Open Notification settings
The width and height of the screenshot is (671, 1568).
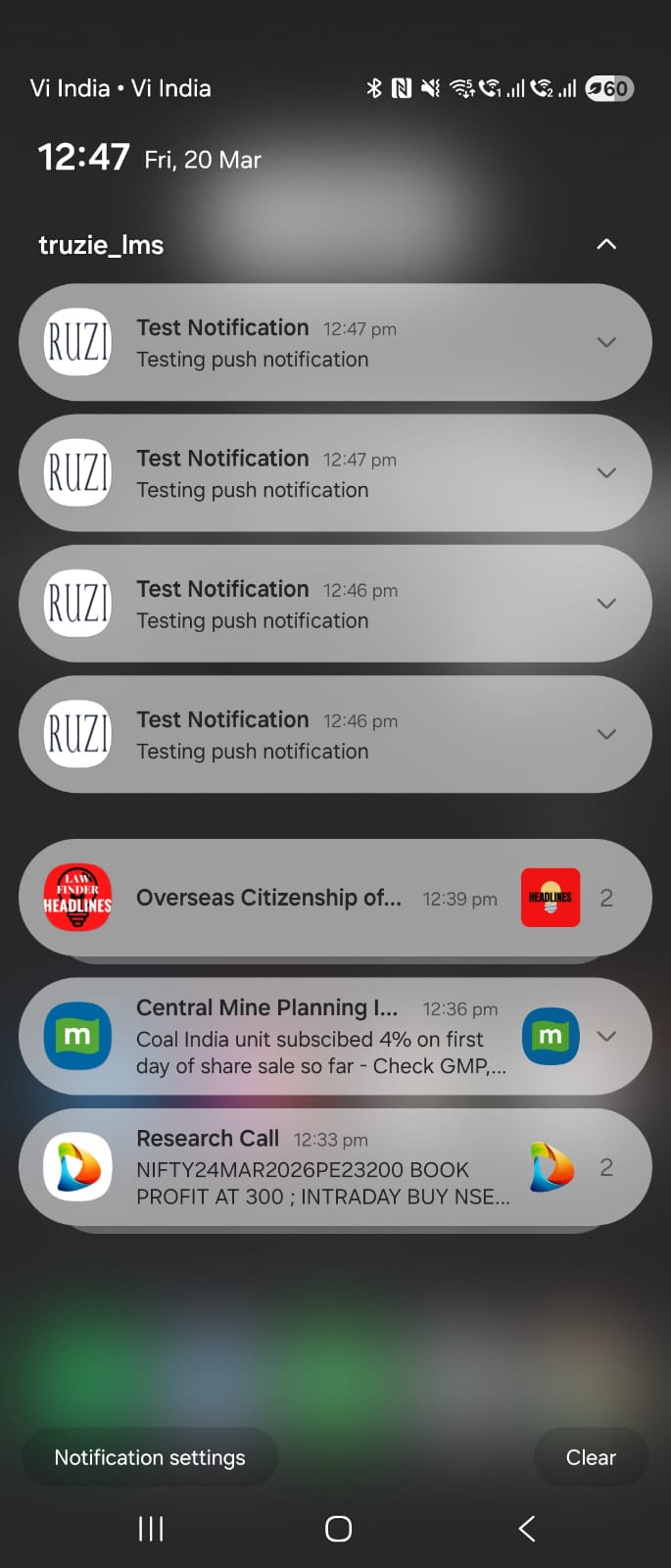[x=150, y=1457]
